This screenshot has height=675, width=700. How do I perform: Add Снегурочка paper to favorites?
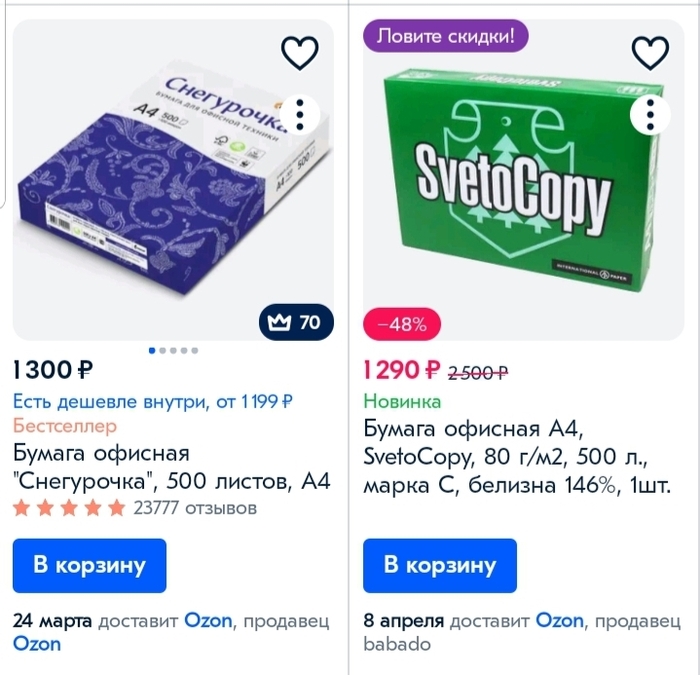click(x=299, y=53)
